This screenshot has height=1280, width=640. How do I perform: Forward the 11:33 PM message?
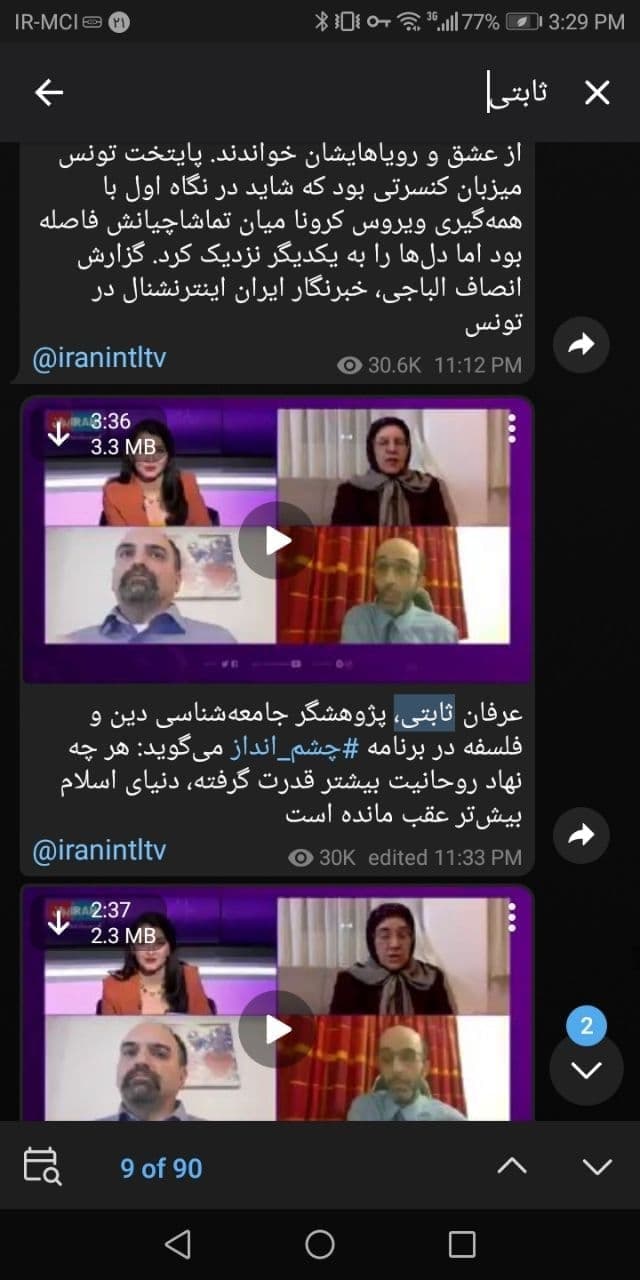coord(581,834)
